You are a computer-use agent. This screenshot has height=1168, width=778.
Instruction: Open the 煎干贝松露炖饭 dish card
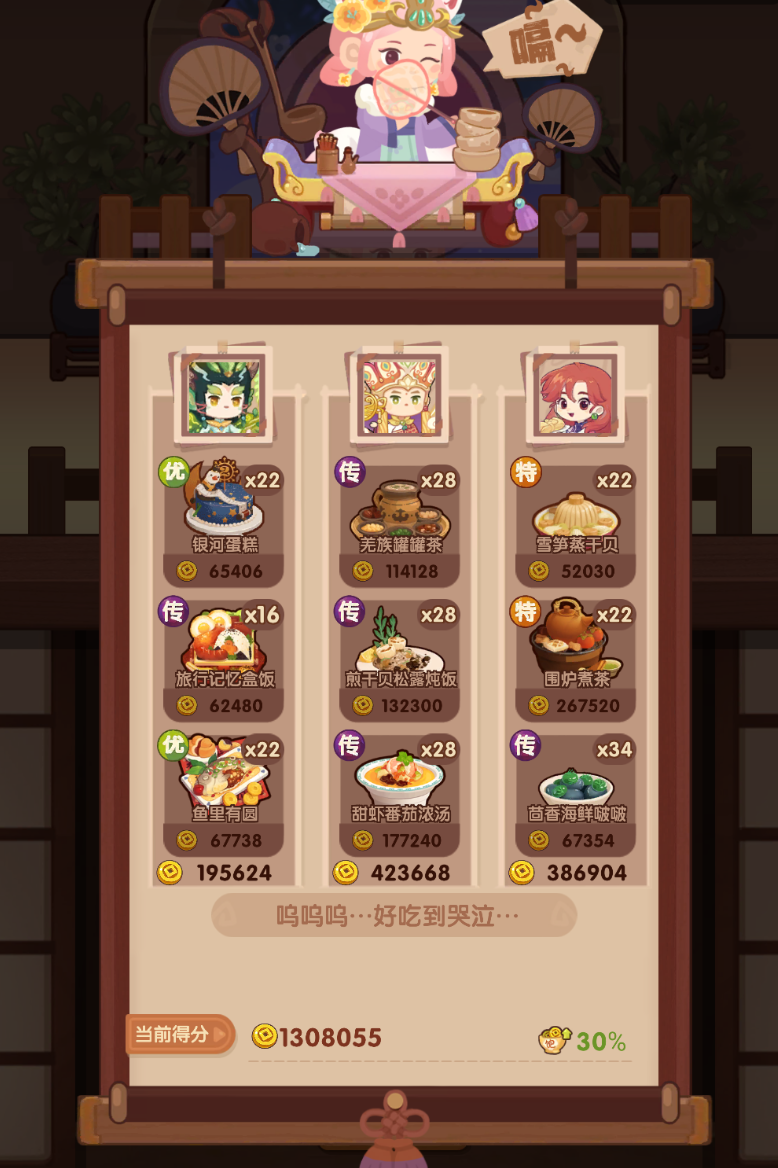tap(399, 657)
